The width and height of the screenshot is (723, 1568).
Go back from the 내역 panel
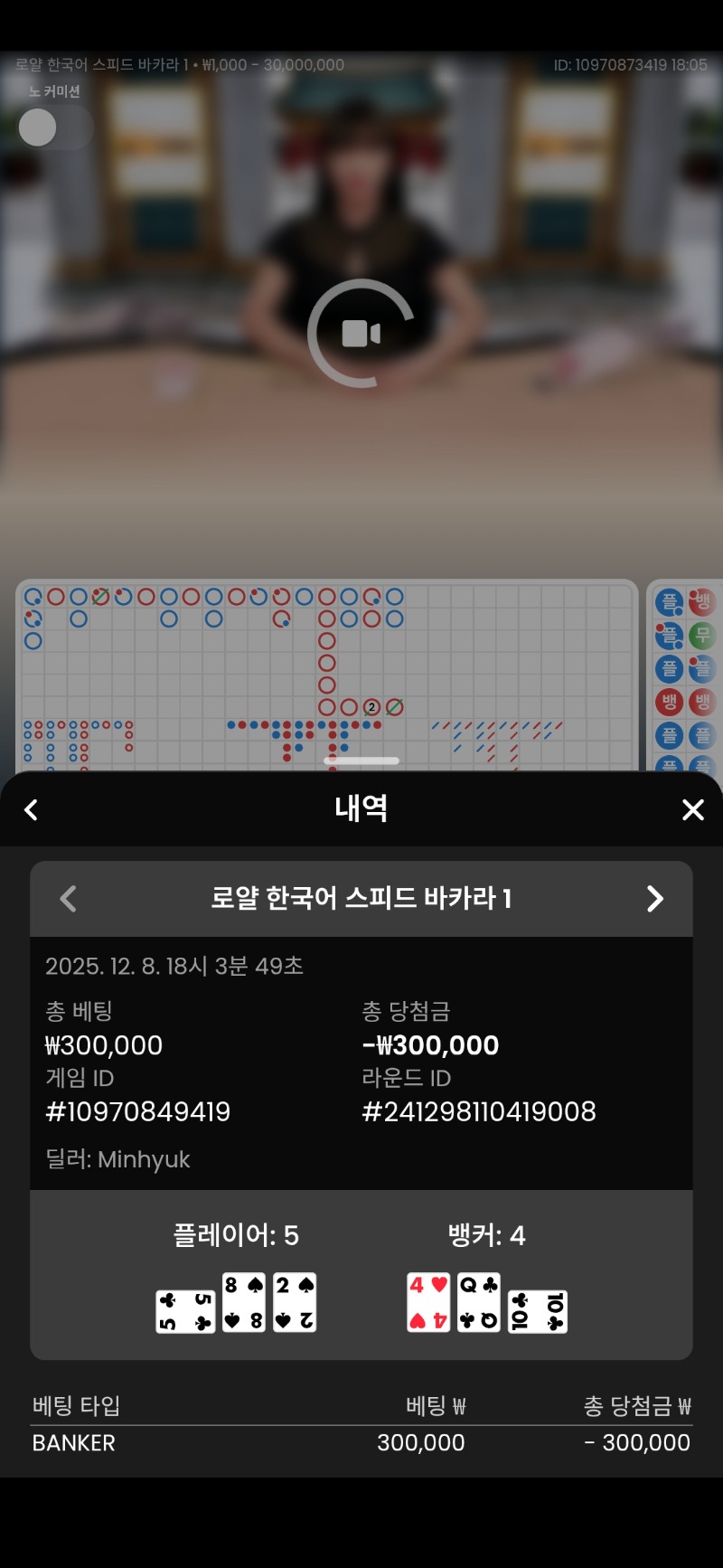[32, 809]
